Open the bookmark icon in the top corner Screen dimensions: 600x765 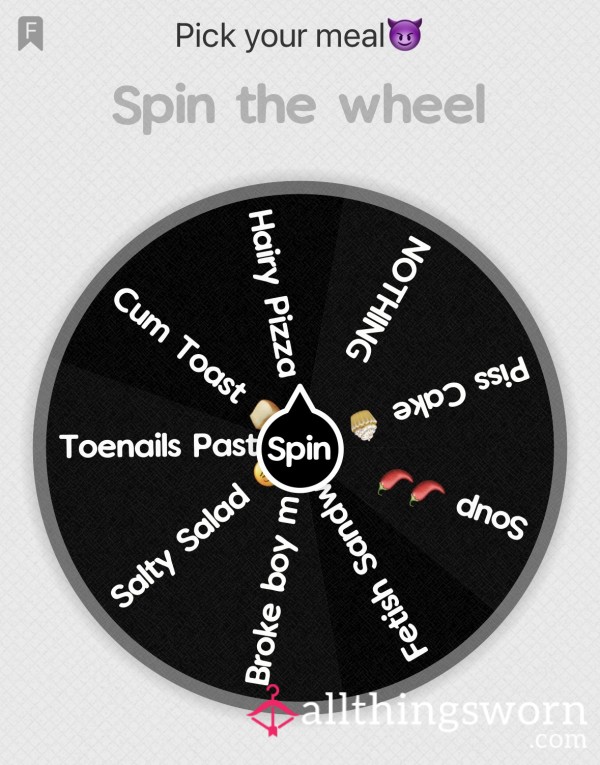(x=31, y=35)
